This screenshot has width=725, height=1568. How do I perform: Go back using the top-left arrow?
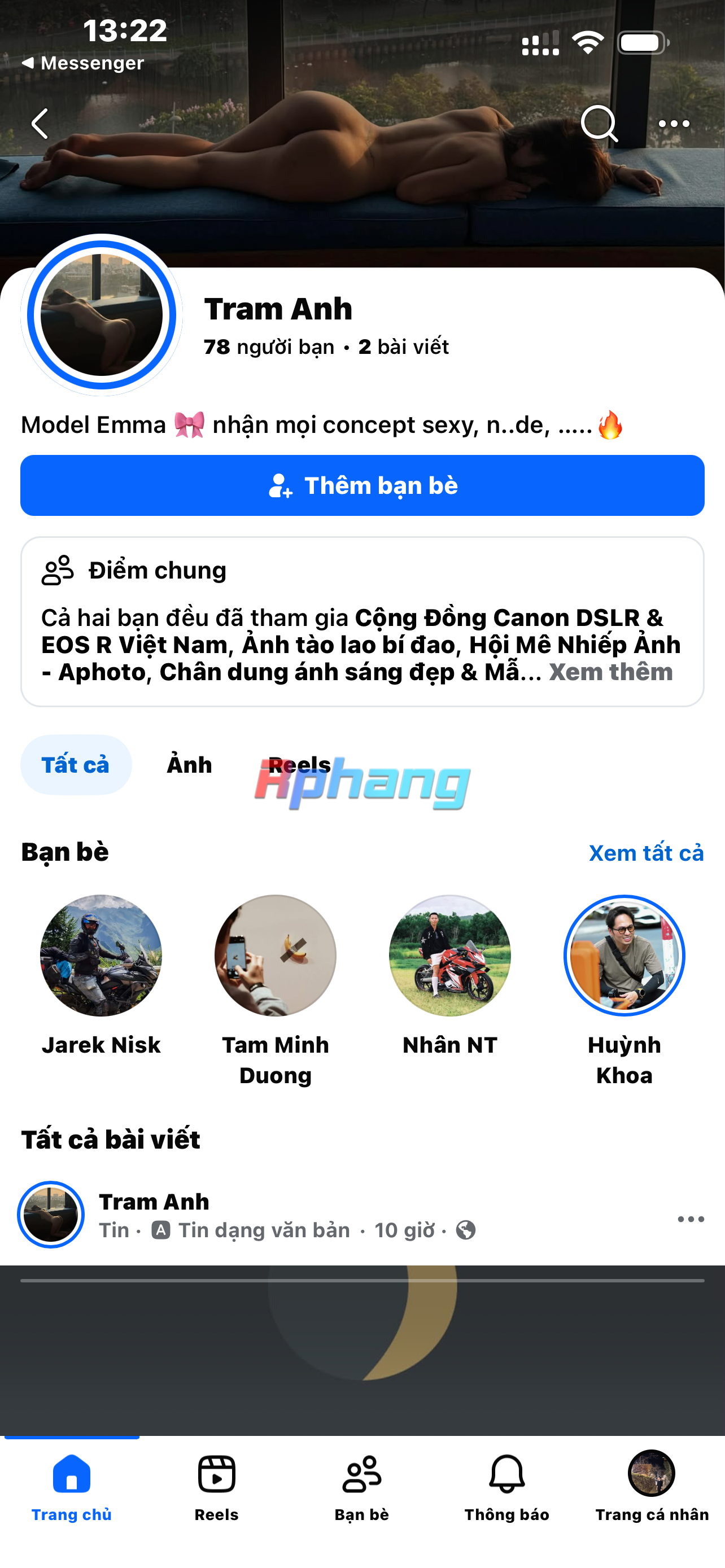pyautogui.click(x=40, y=124)
